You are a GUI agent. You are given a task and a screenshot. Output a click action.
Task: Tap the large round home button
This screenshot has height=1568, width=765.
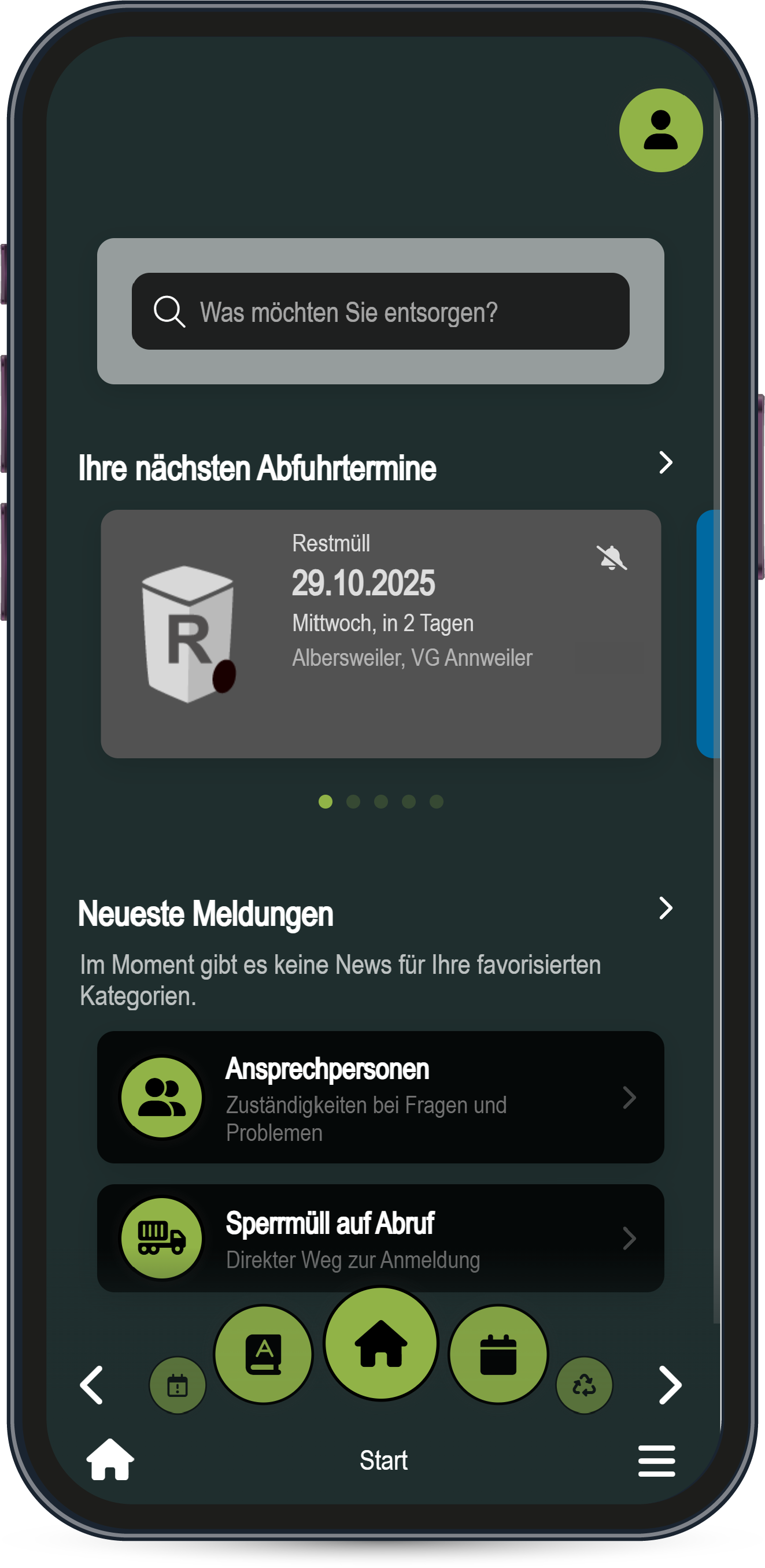pos(380,1343)
